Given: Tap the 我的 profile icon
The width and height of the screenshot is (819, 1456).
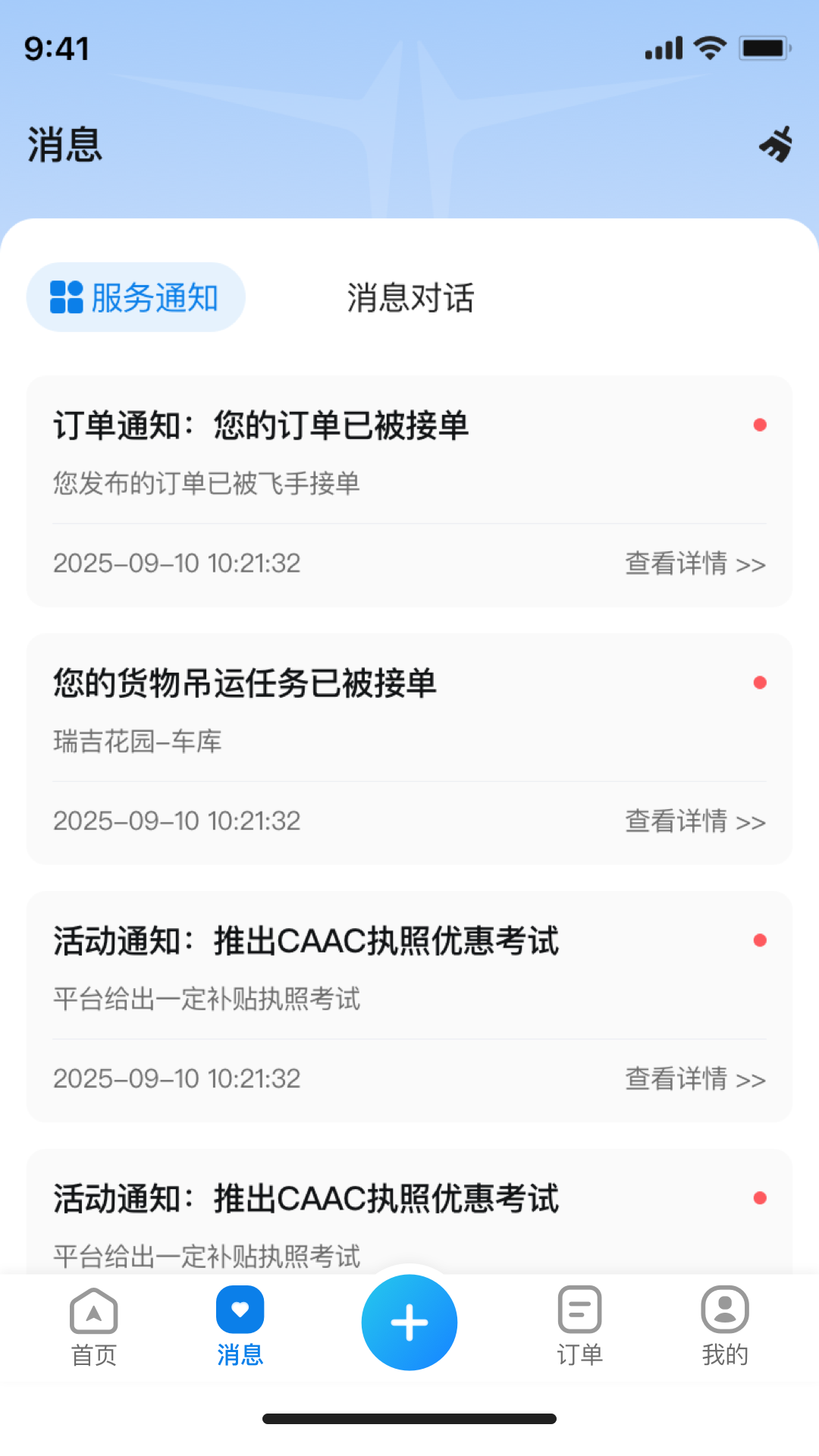Looking at the screenshot, I should 724,1310.
